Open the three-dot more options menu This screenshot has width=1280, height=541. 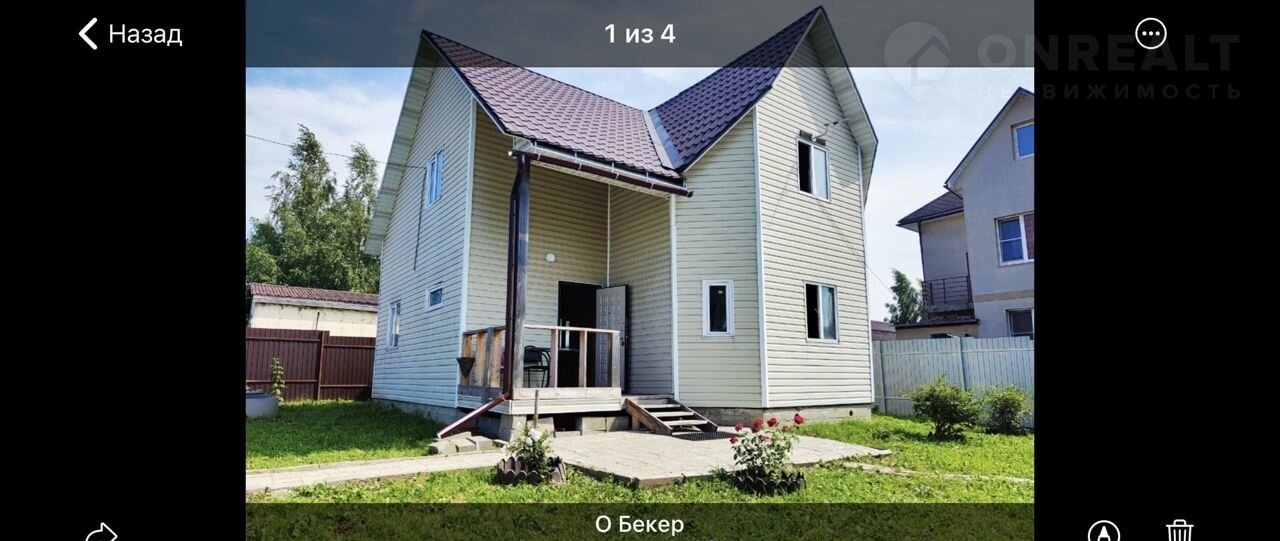pos(1151,33)
